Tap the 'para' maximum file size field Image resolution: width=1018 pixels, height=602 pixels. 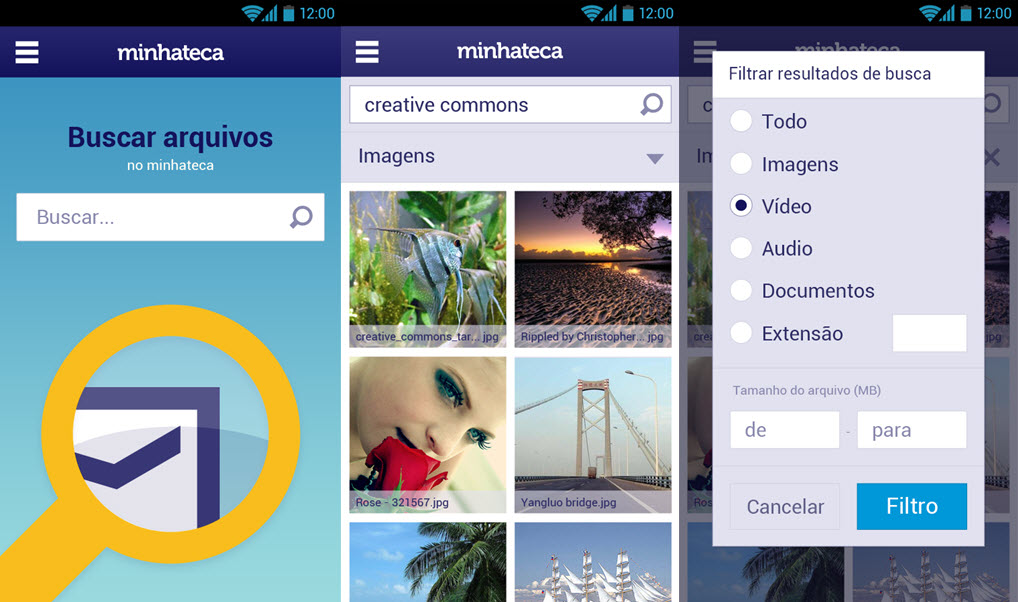tap(911, 430)
